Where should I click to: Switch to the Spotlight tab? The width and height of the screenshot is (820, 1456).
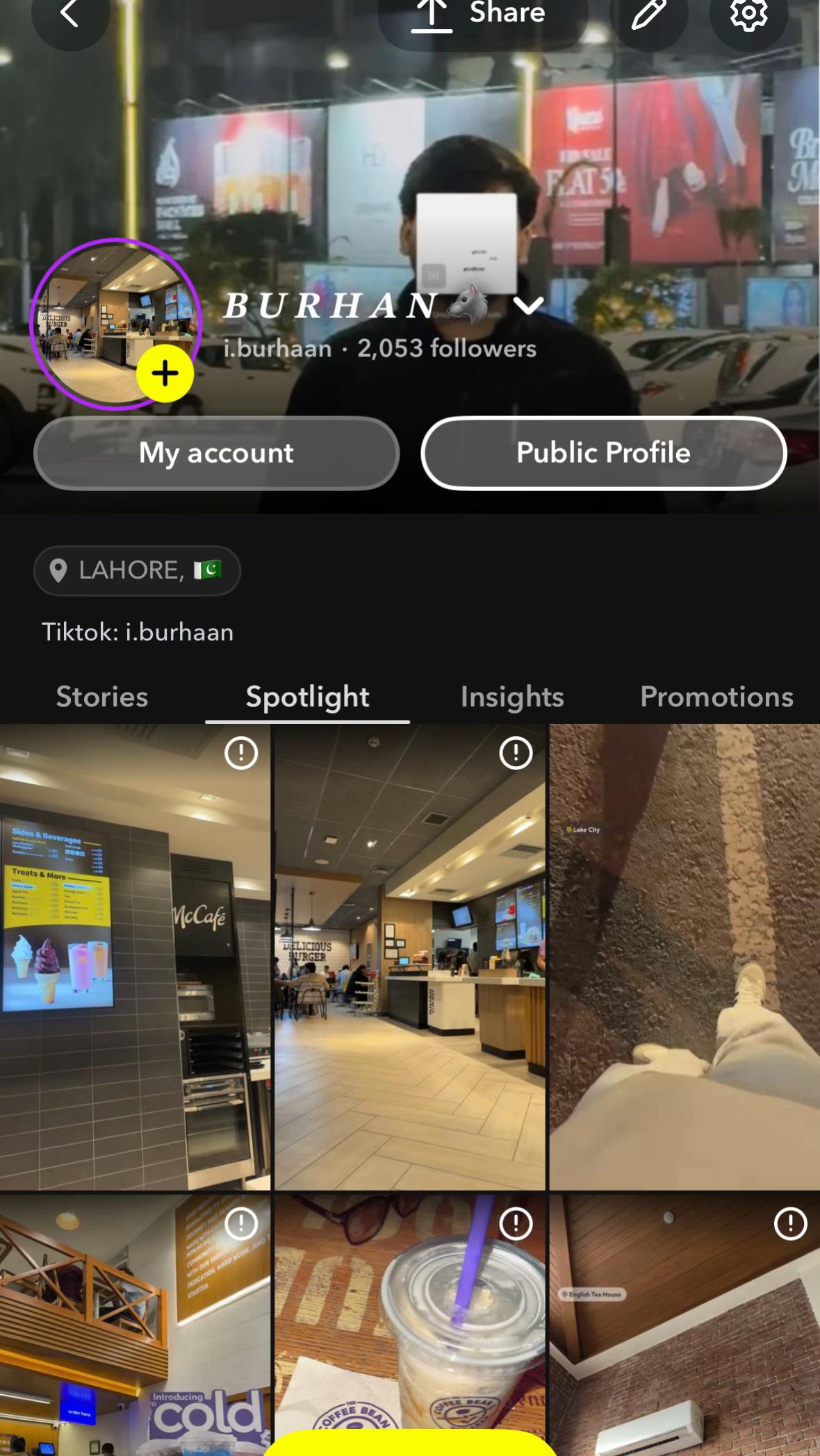click(x=307, y=697)
